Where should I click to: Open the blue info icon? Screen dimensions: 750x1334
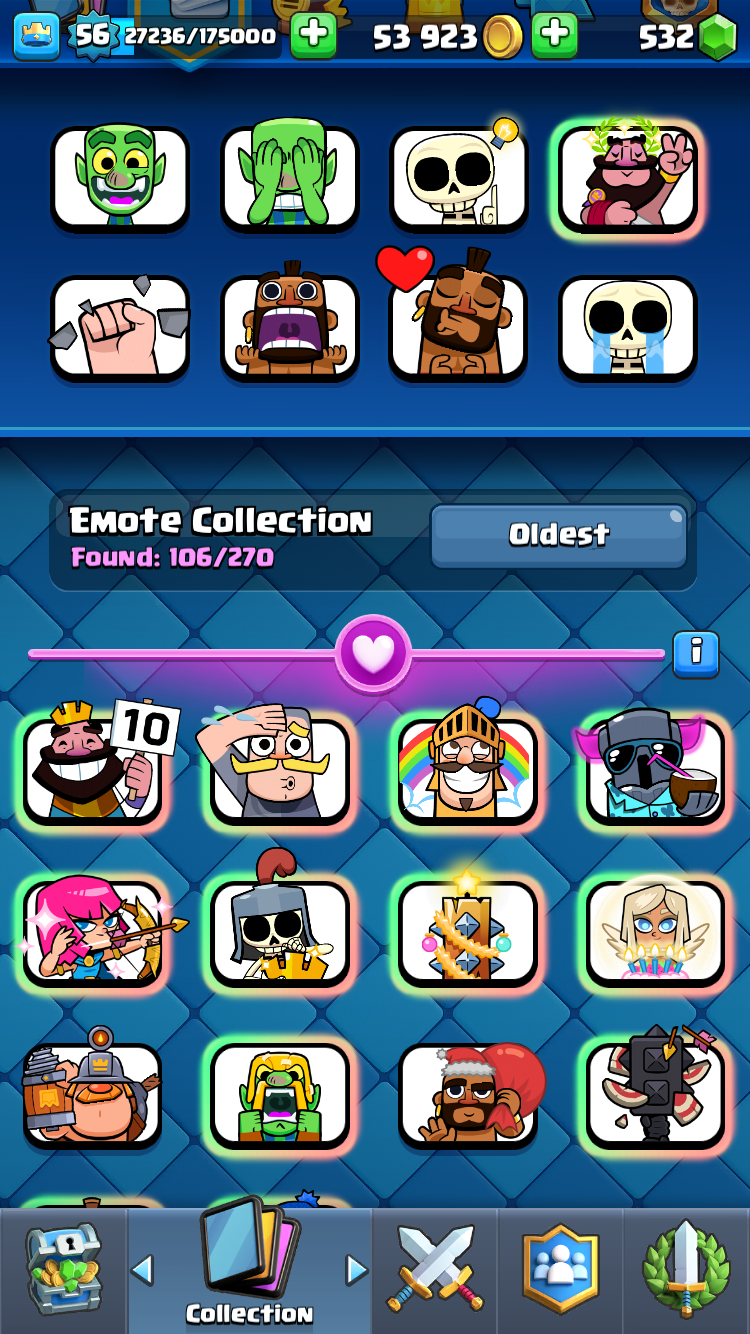click(696, 654)
